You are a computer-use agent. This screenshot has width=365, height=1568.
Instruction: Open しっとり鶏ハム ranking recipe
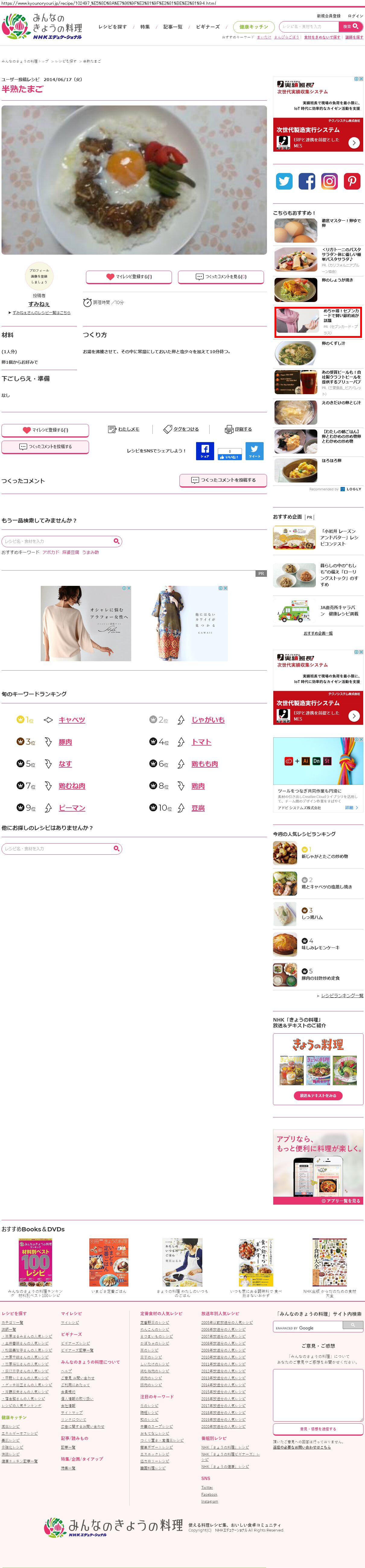coord(312,917)
